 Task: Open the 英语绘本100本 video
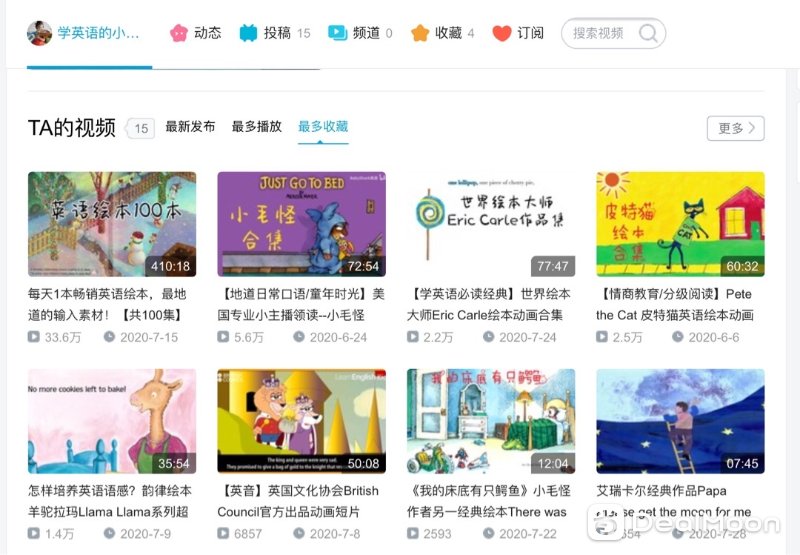112,225
